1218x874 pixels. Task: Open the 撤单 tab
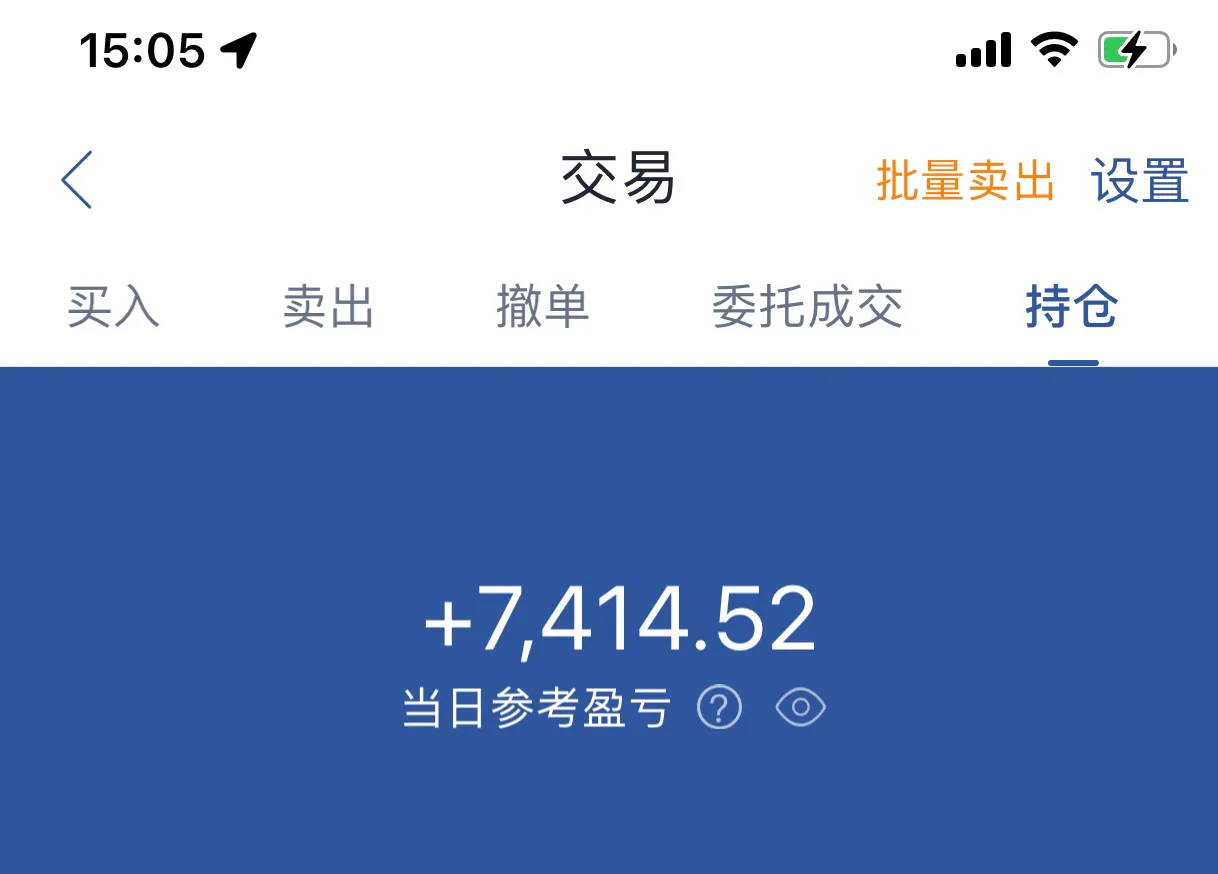pos(542,306)
